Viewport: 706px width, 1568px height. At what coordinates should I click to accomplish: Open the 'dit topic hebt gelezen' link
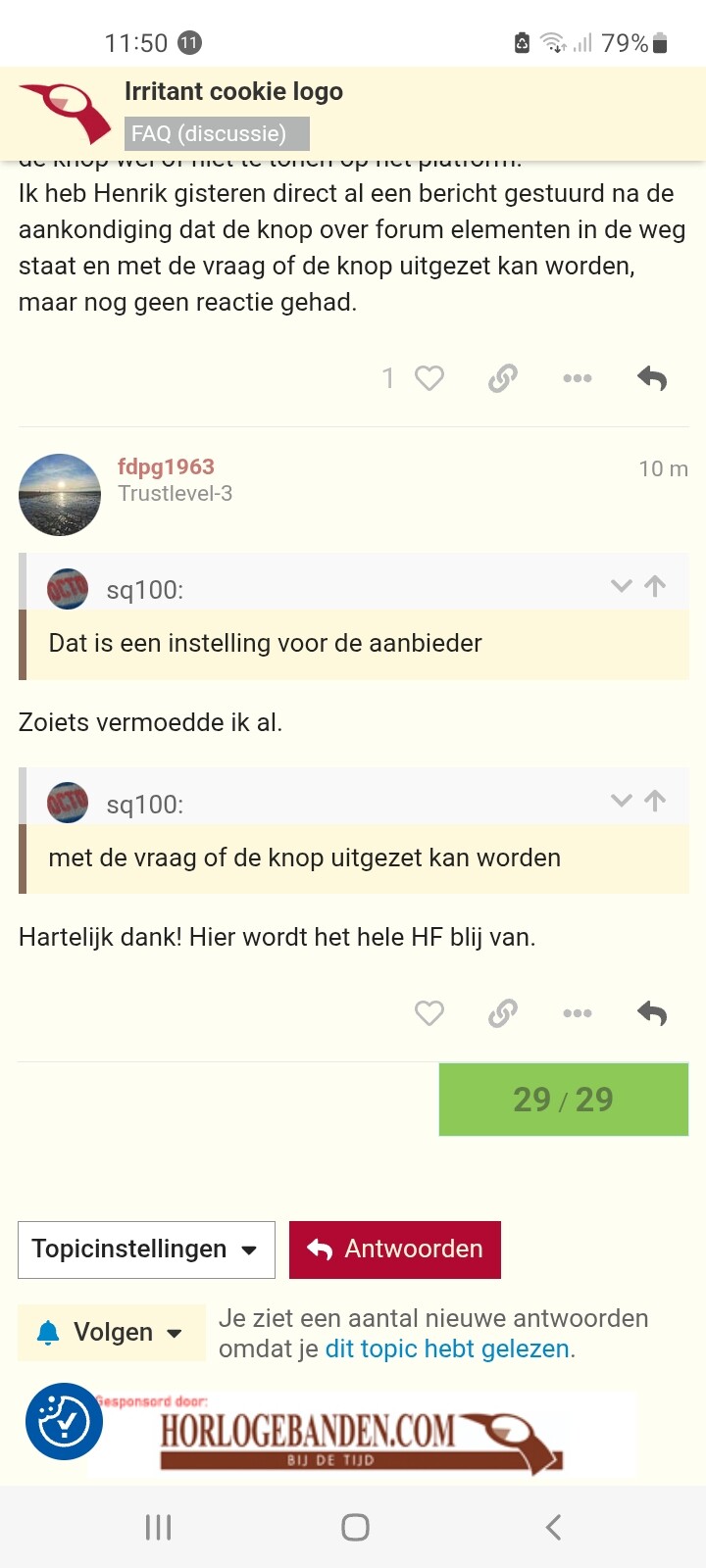[449, 1349]
